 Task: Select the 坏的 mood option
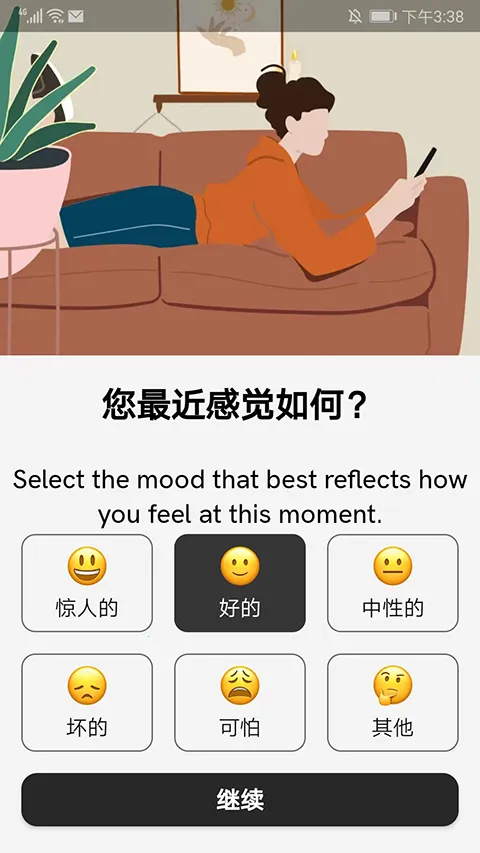click(87, 702)
